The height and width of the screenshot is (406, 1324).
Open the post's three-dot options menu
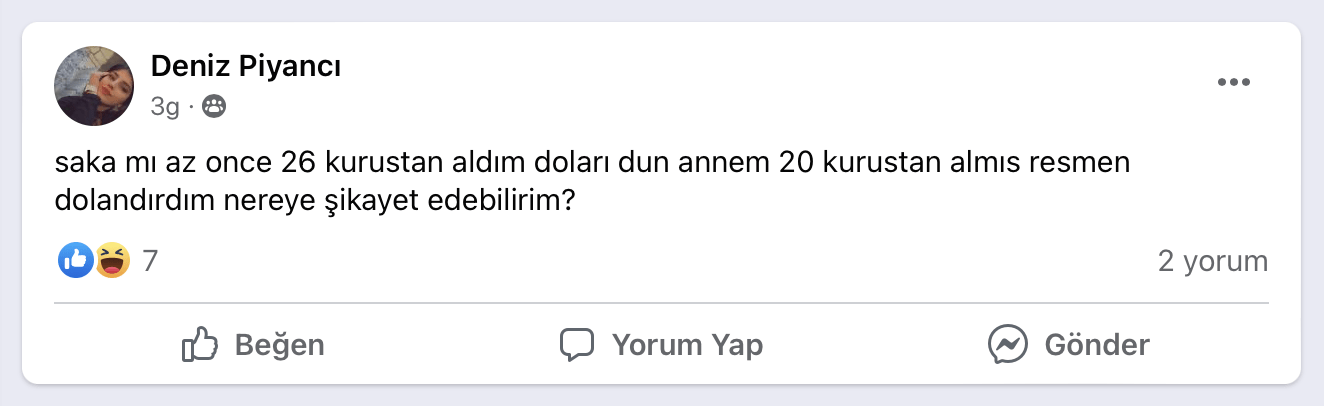tap(1233, 83)
